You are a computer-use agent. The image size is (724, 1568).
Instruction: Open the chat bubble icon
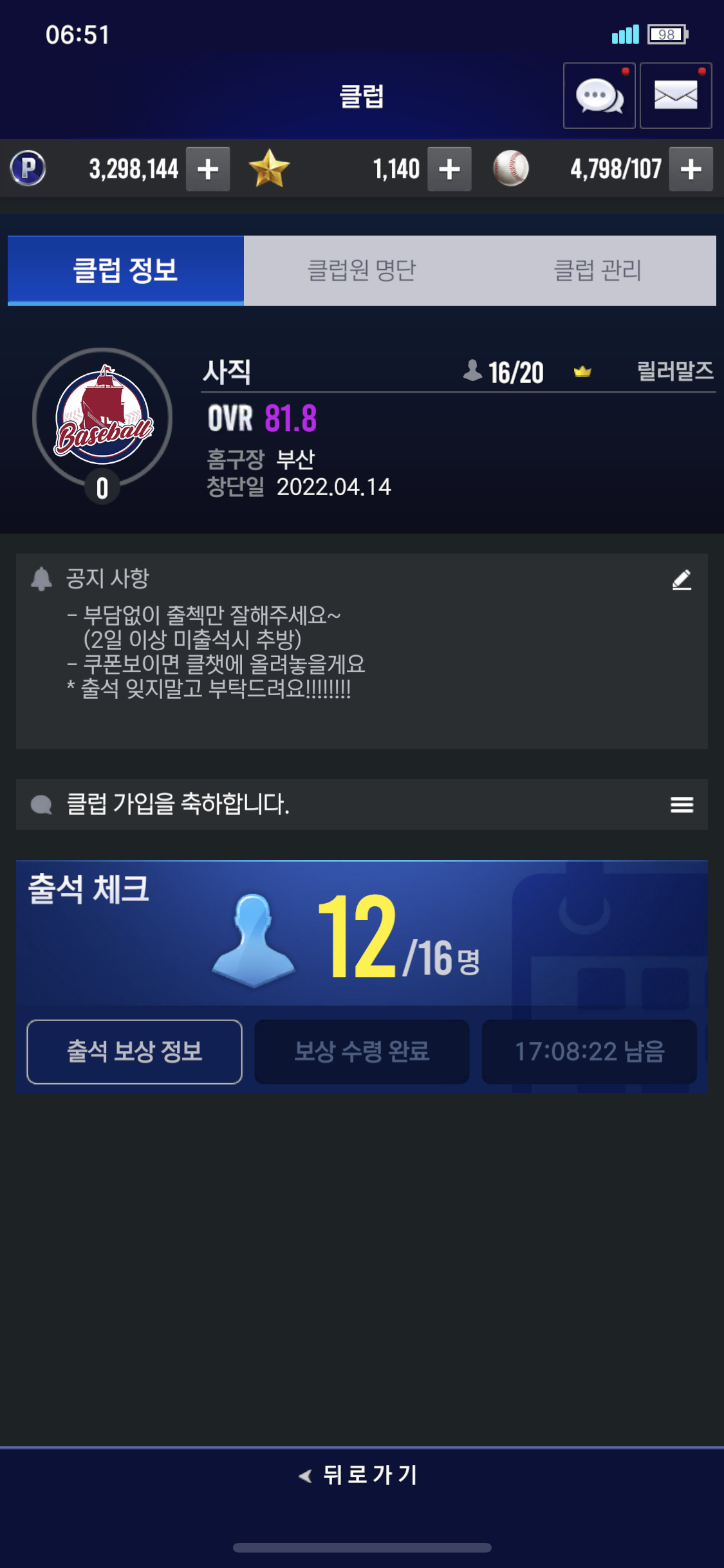click(x=599, y=96)
